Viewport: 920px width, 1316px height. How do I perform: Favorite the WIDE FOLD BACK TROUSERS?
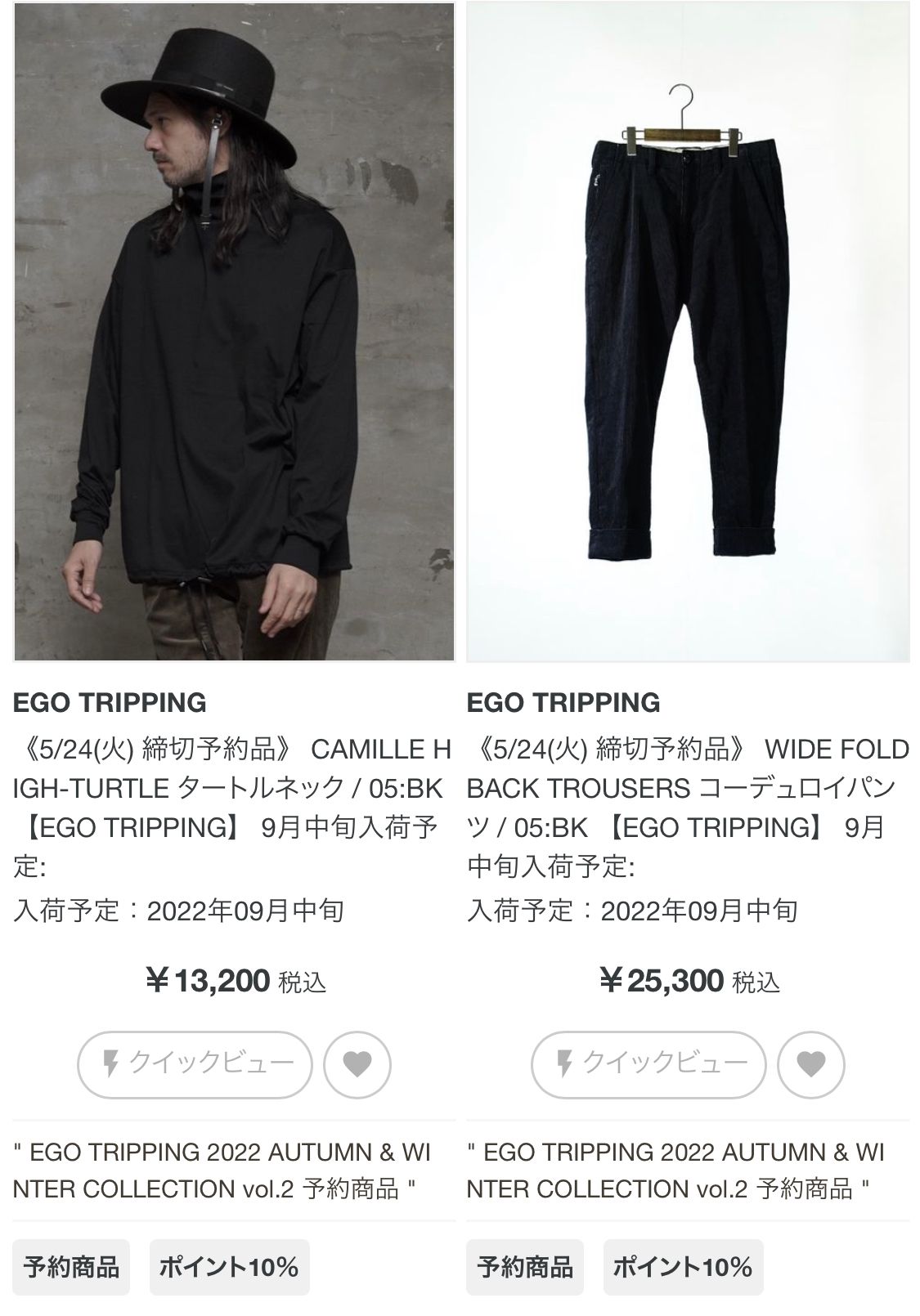click(x=811, y=1064)
